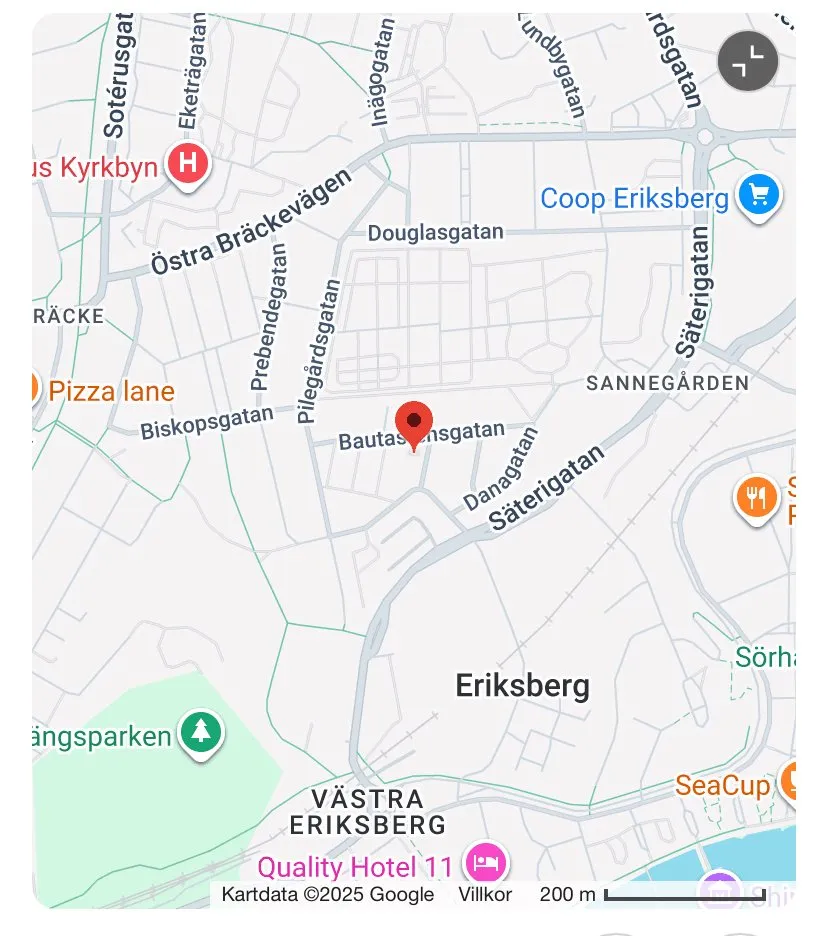Select the green park marker with tree icon
828x936 pixels.
[x=202, y=733]
